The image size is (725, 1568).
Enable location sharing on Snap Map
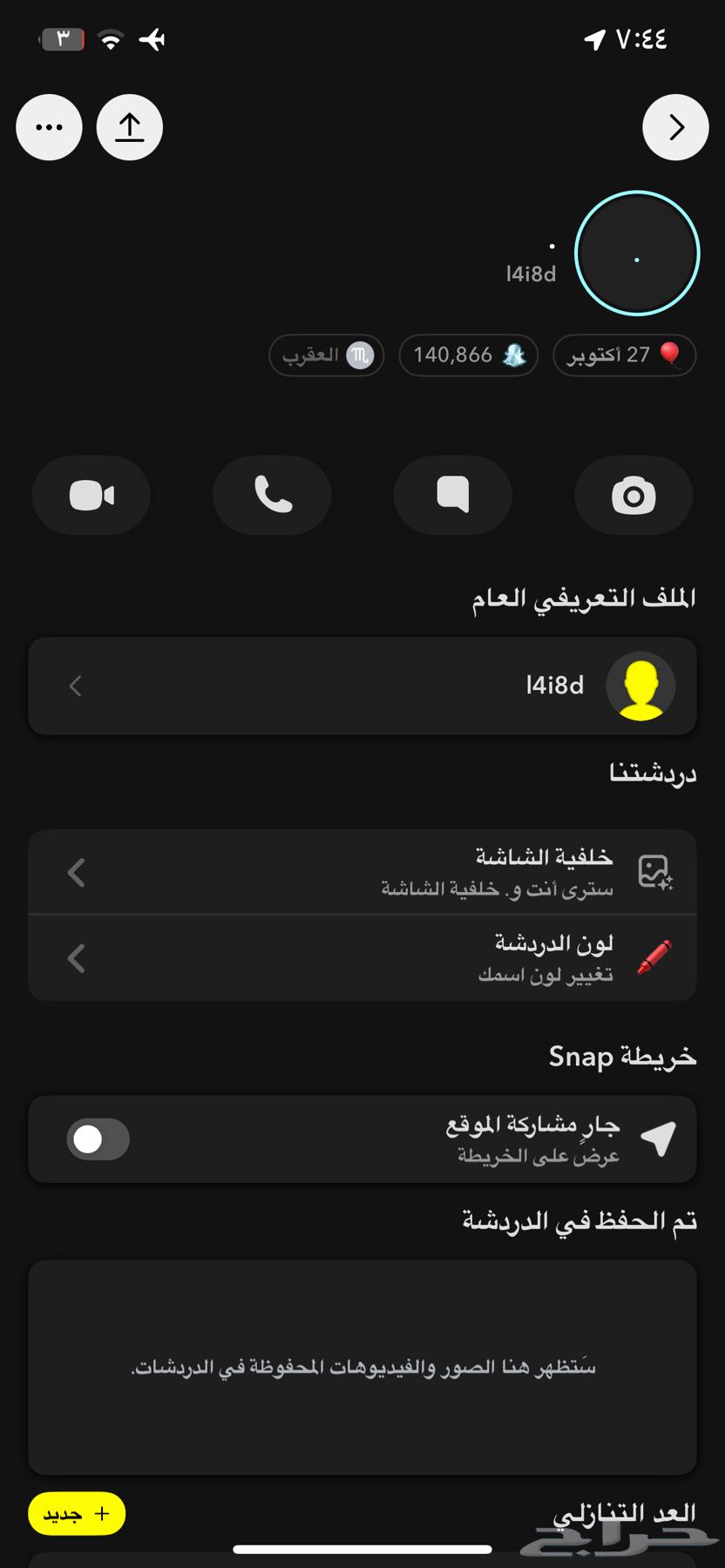point(98,1139)
